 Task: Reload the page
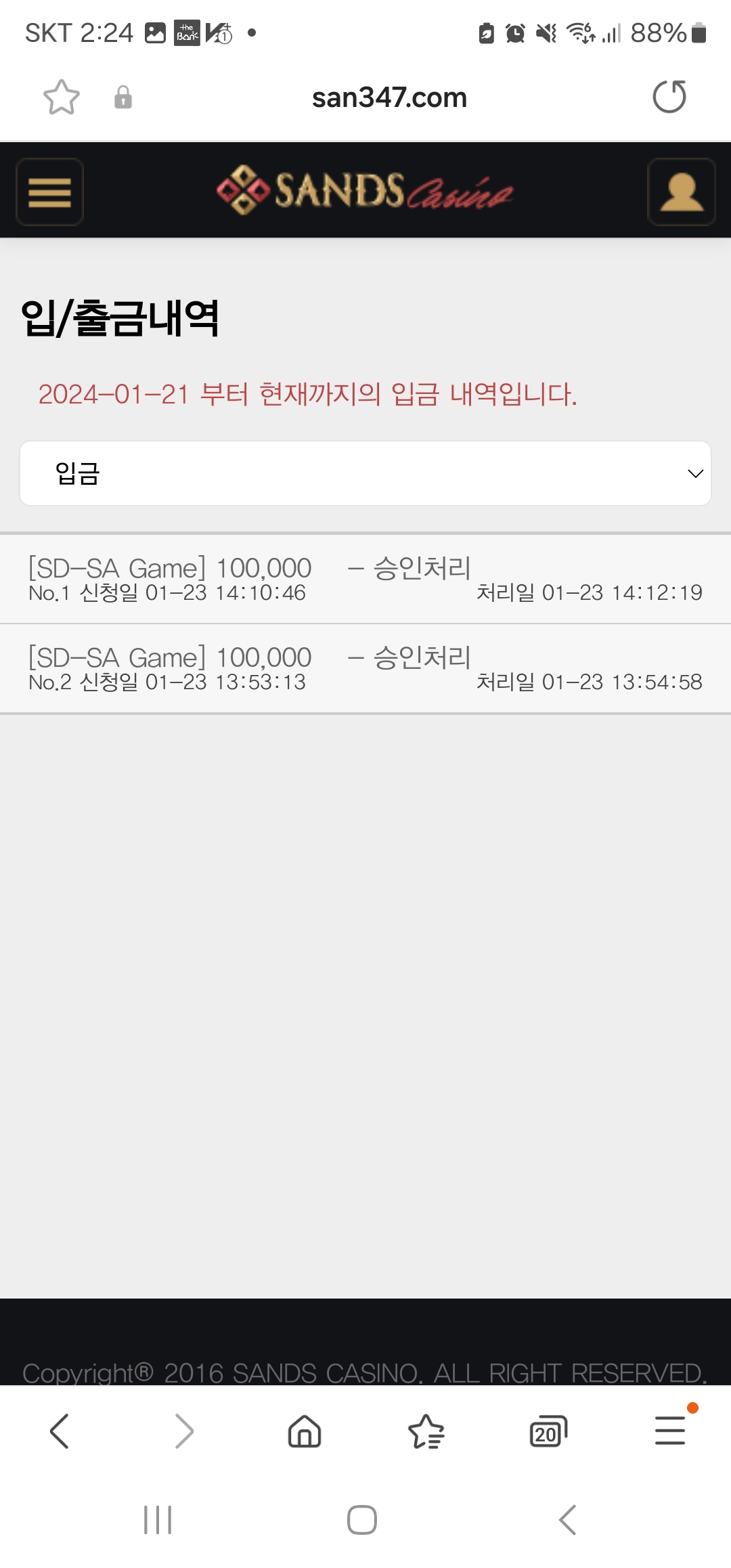coord(669,97)
